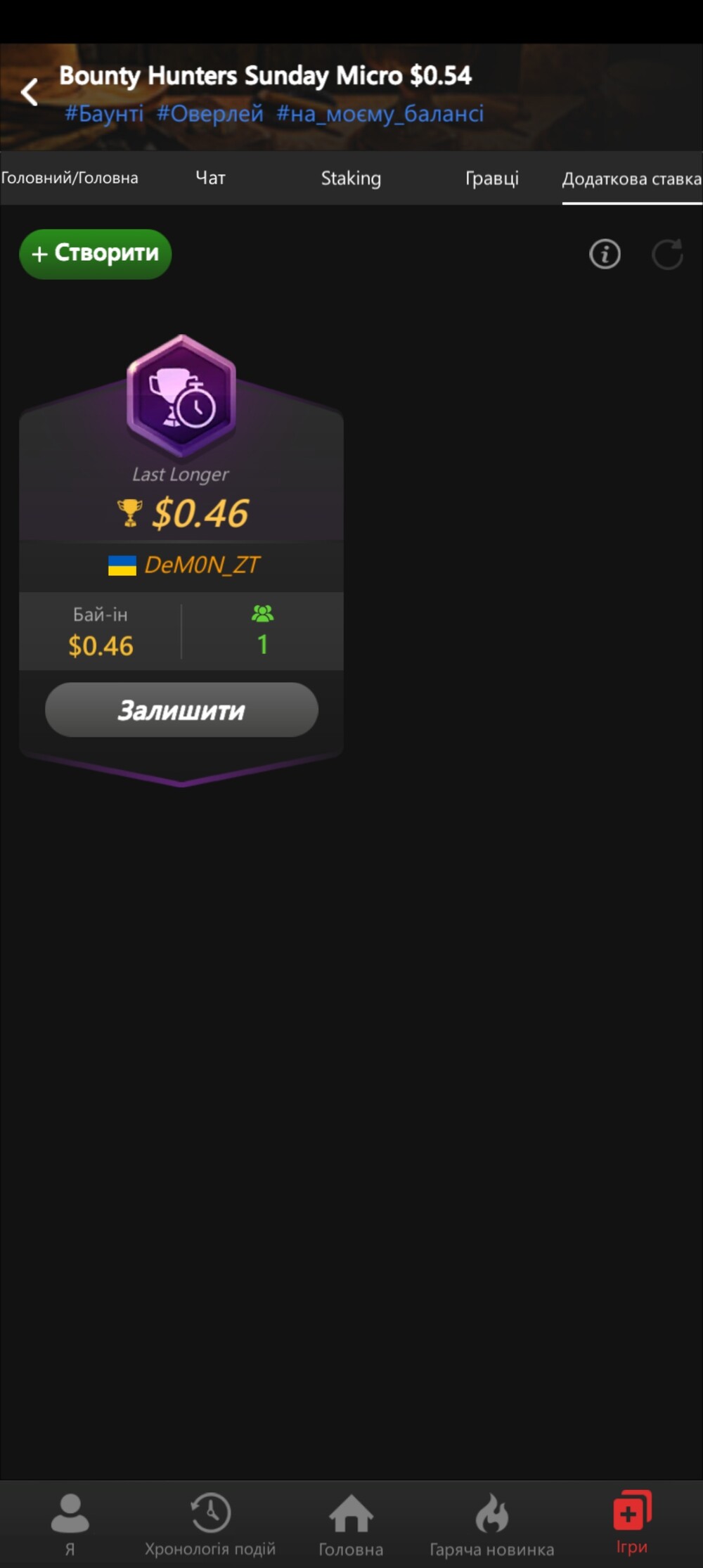
Task: Open the info icon
Action: [x=605, y=254]
